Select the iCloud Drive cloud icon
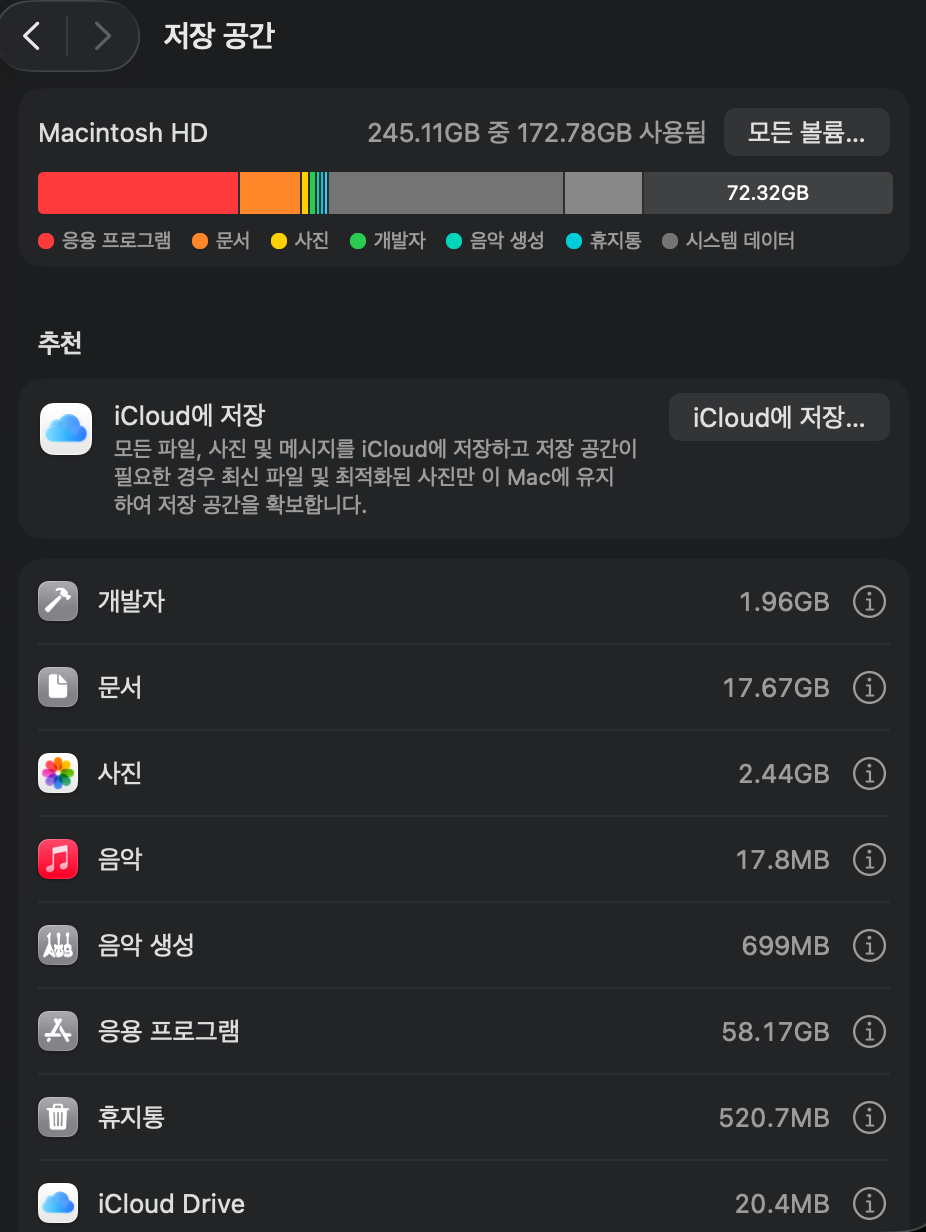Screen dimensions: 926x1232 pos(57,1203)
